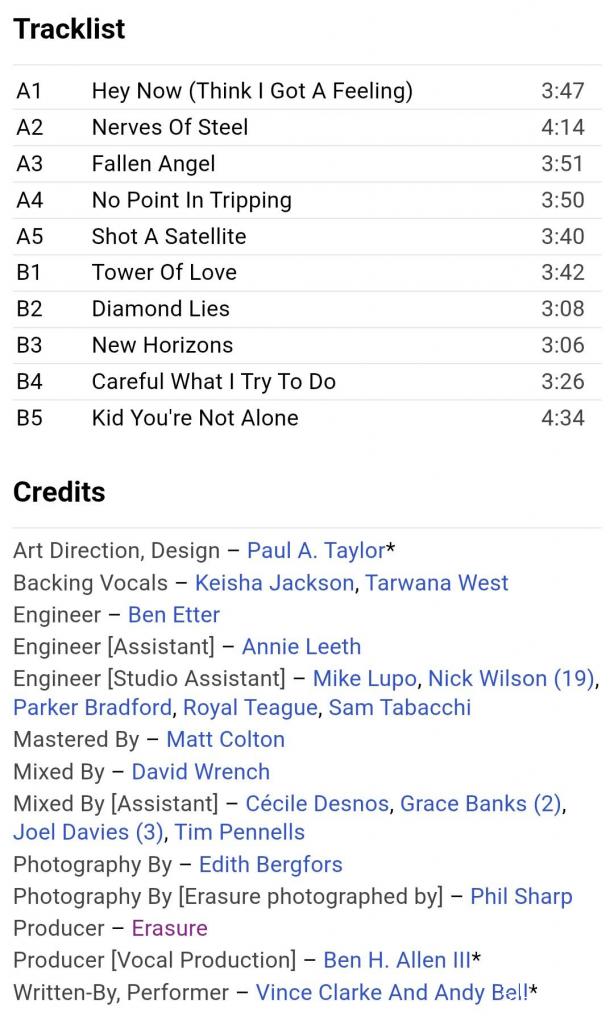
Task: Open engineer Ben Etter's page
Action: (174, 615)
